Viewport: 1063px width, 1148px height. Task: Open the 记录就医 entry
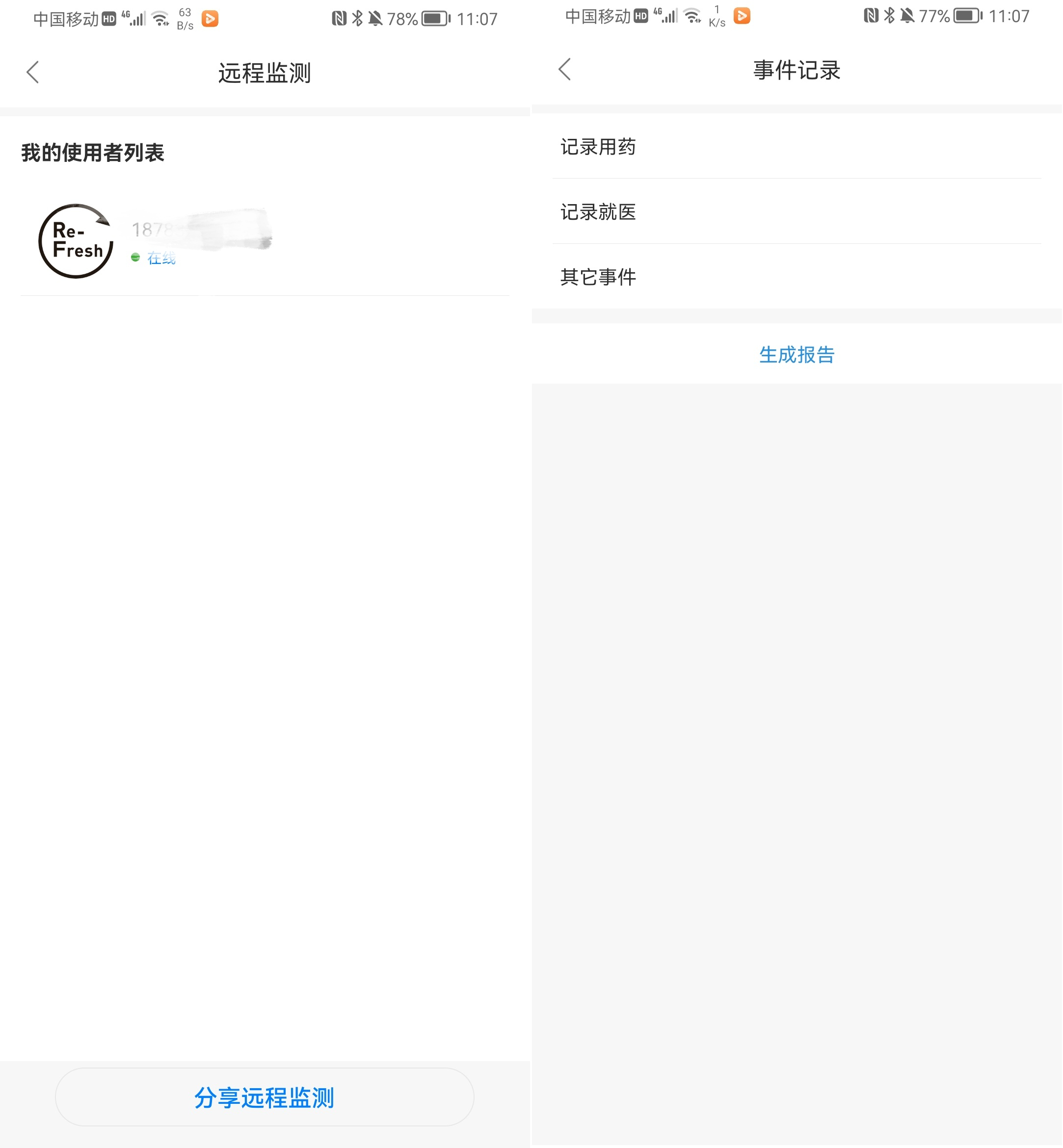(598, 212)
